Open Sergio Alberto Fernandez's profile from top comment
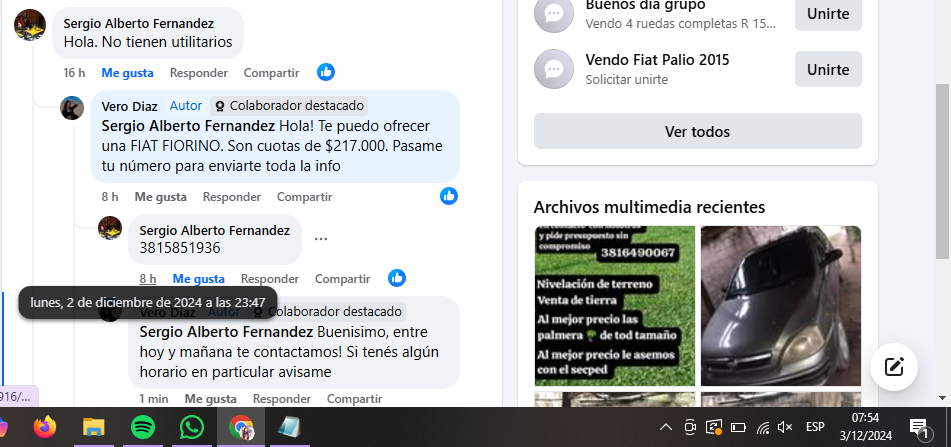The width and height of the screenshot is (951, 447). [137, 23]
